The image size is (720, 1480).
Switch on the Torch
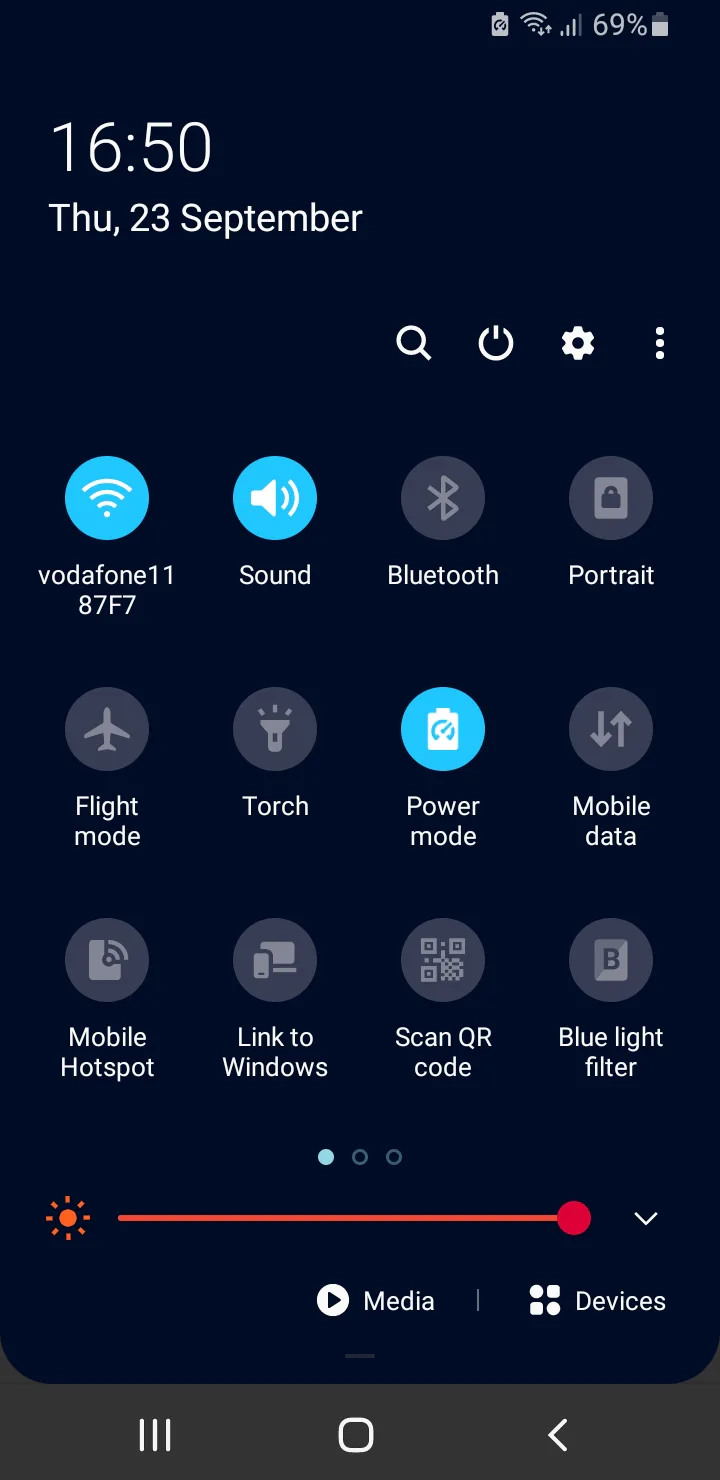click(x=275, y=729)
